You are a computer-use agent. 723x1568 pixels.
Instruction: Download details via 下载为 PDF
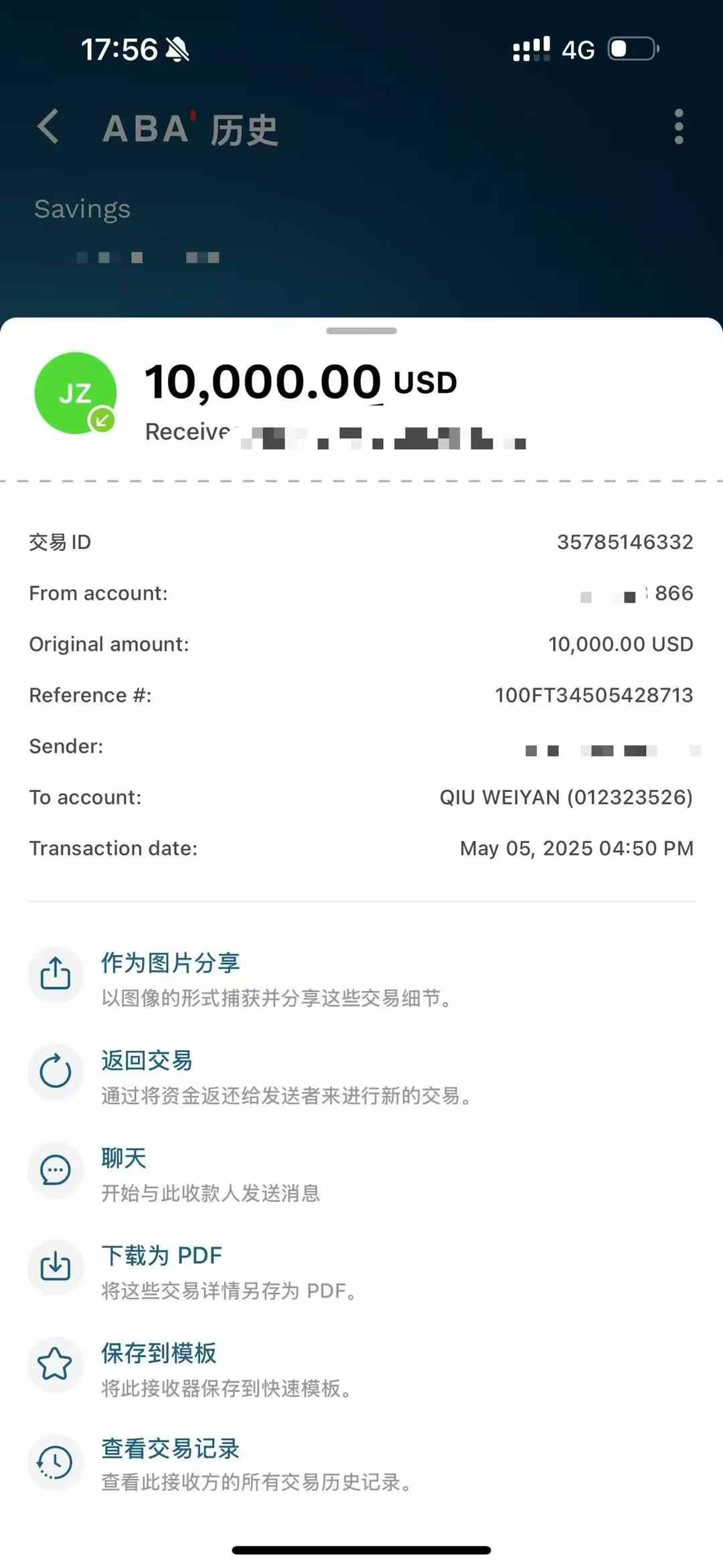(x=361, y=1271)
